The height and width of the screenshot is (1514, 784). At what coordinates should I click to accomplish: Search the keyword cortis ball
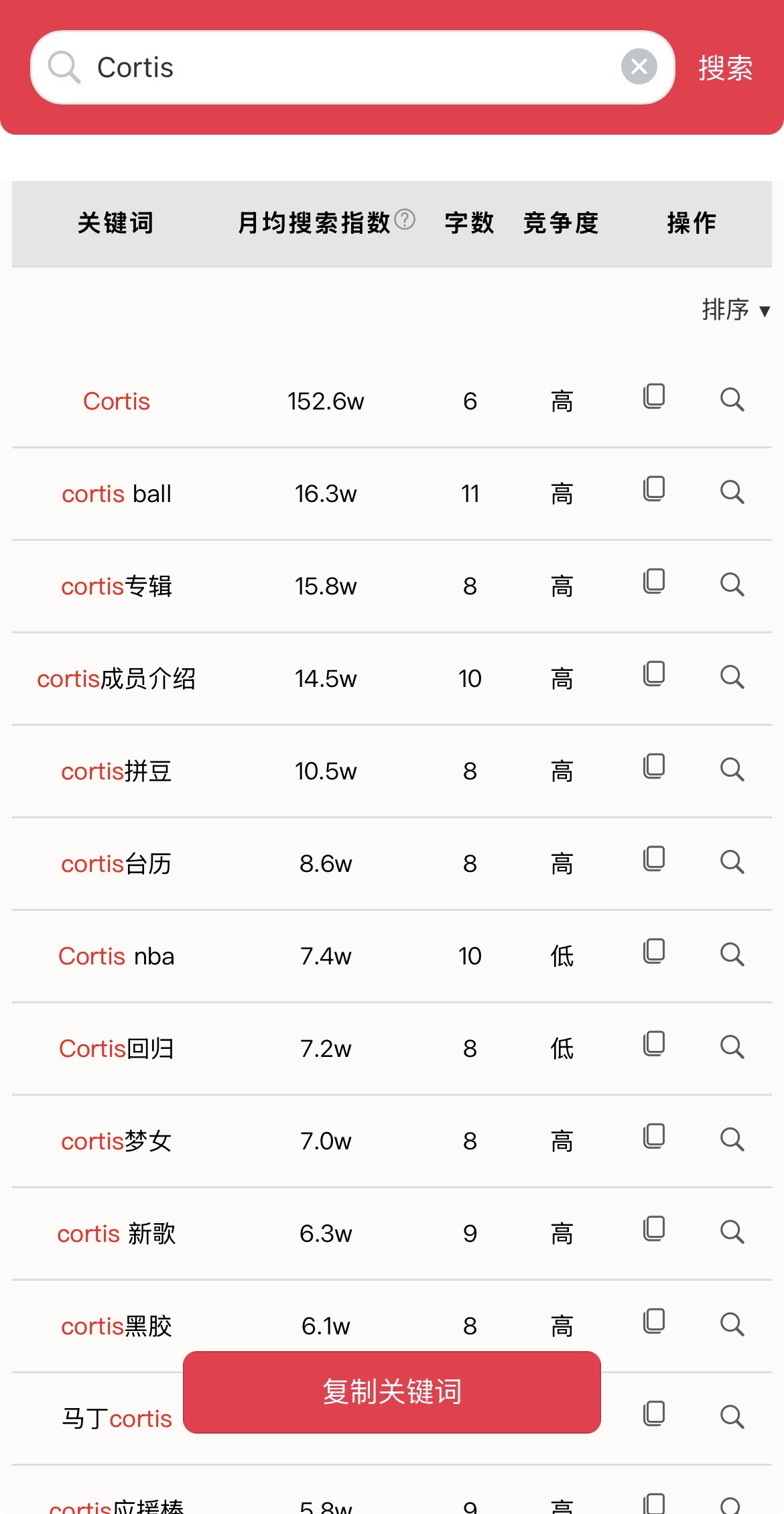[x=732, y=493]
